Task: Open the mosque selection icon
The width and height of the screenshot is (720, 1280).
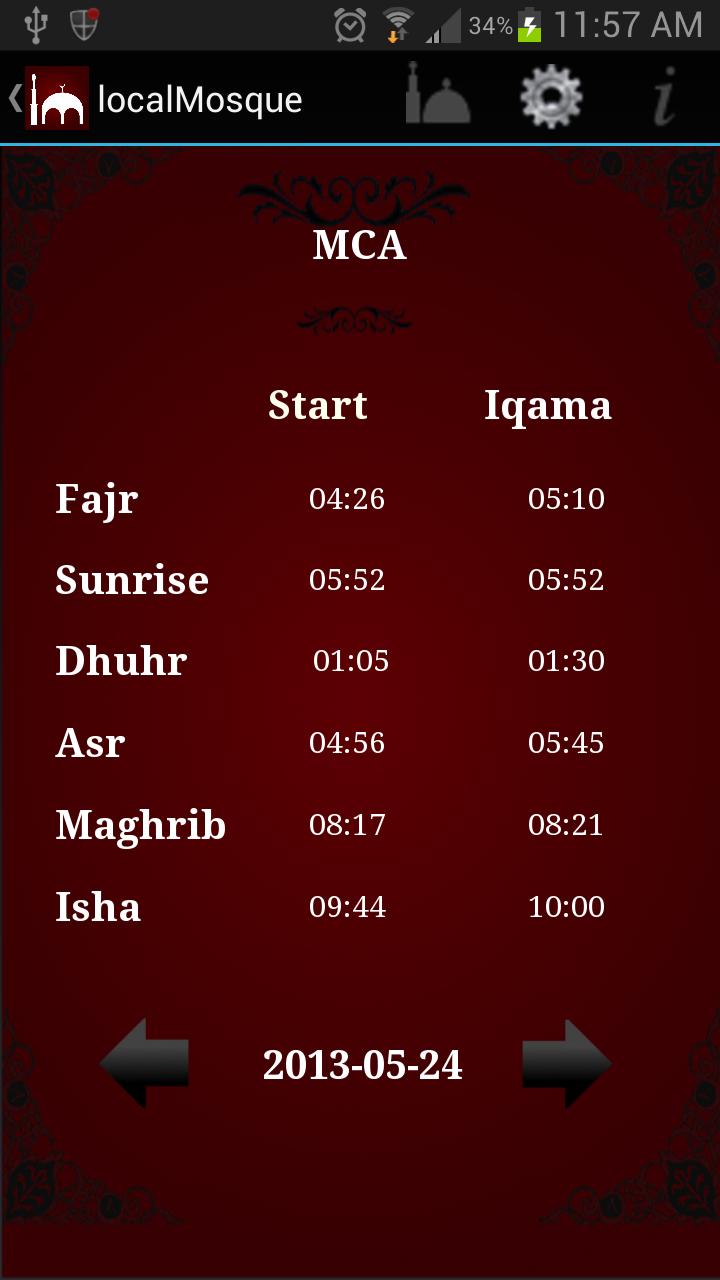Action: coord(437,98)
